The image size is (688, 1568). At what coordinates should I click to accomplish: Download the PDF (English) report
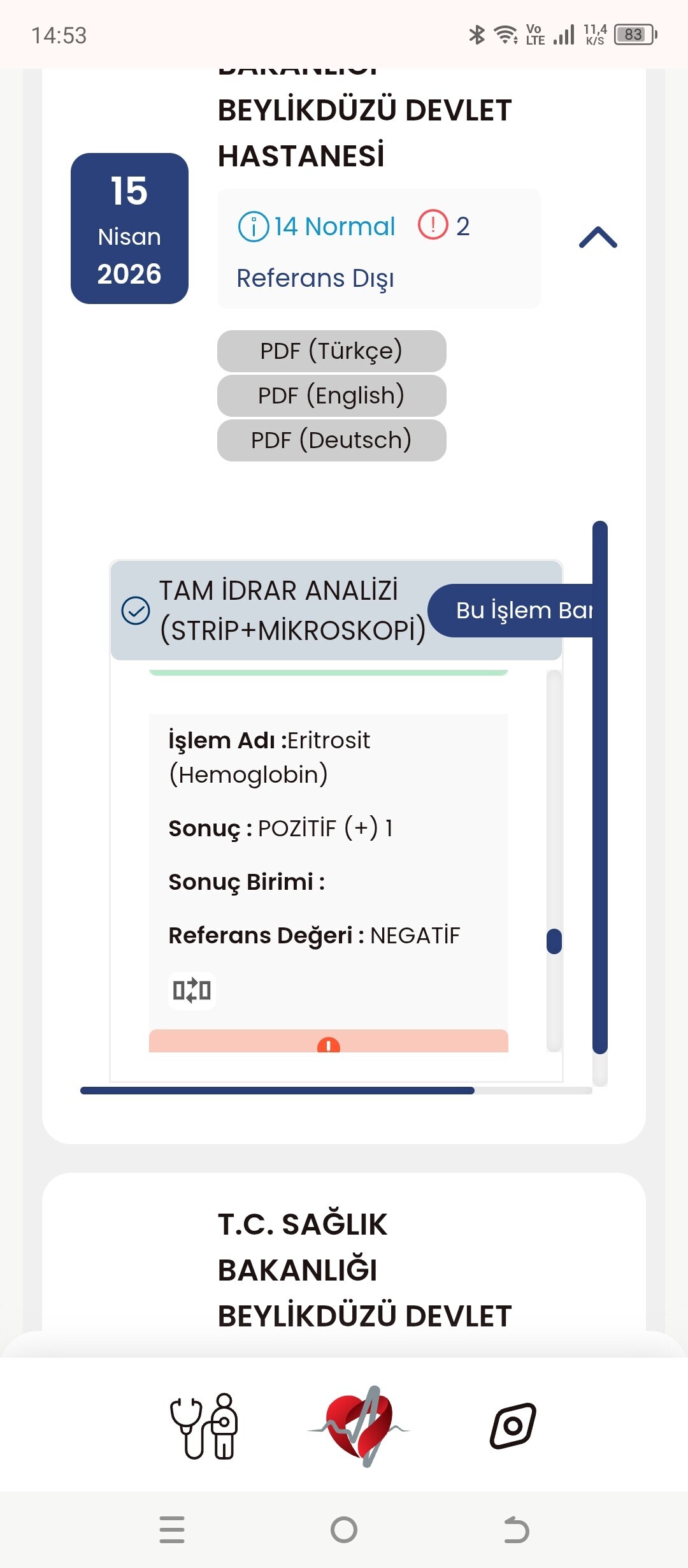click(331, 396)
